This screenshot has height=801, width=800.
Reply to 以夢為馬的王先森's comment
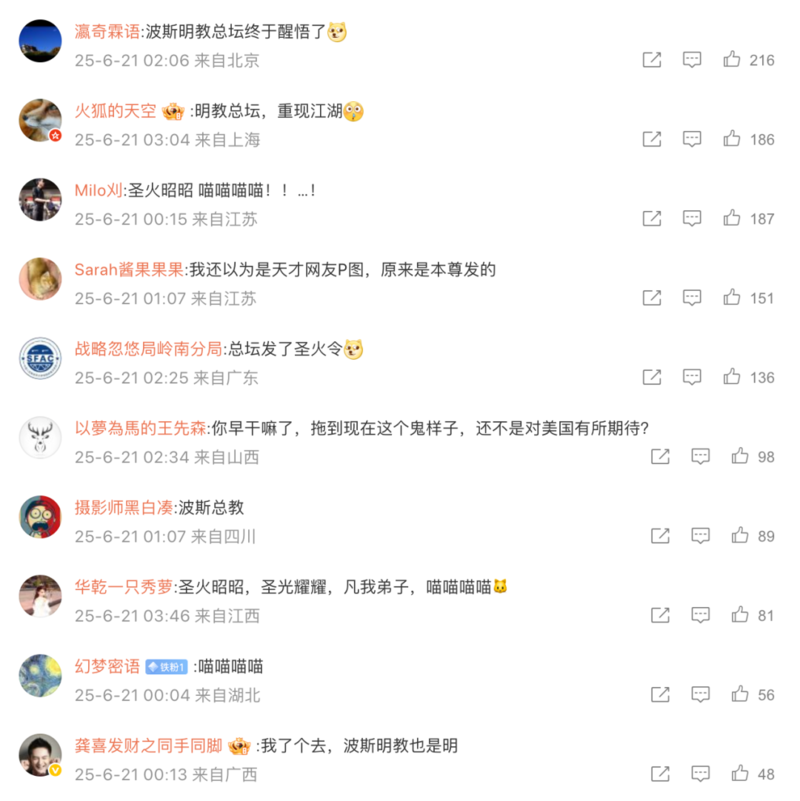700,457
